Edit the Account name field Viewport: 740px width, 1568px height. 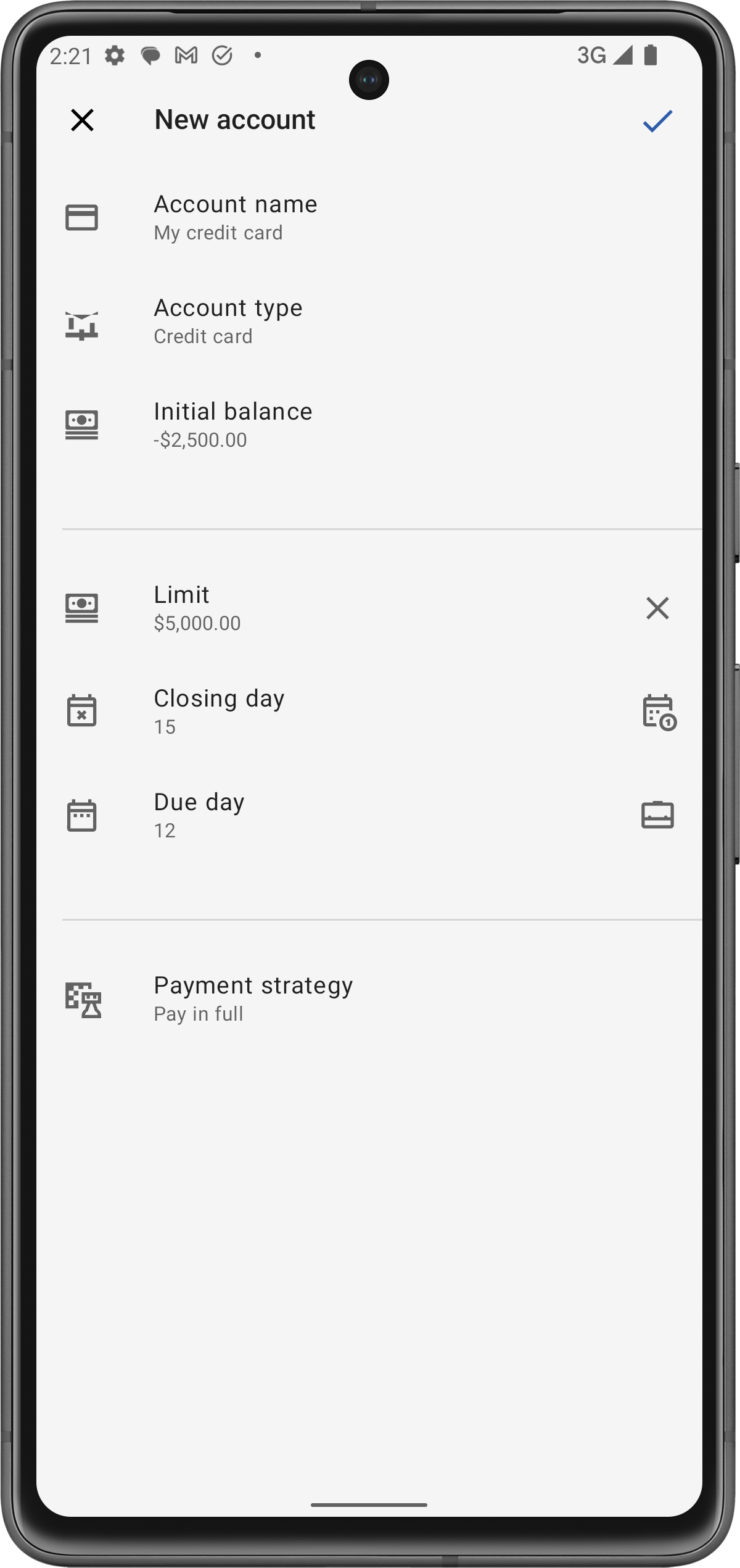tap(236, 217)
